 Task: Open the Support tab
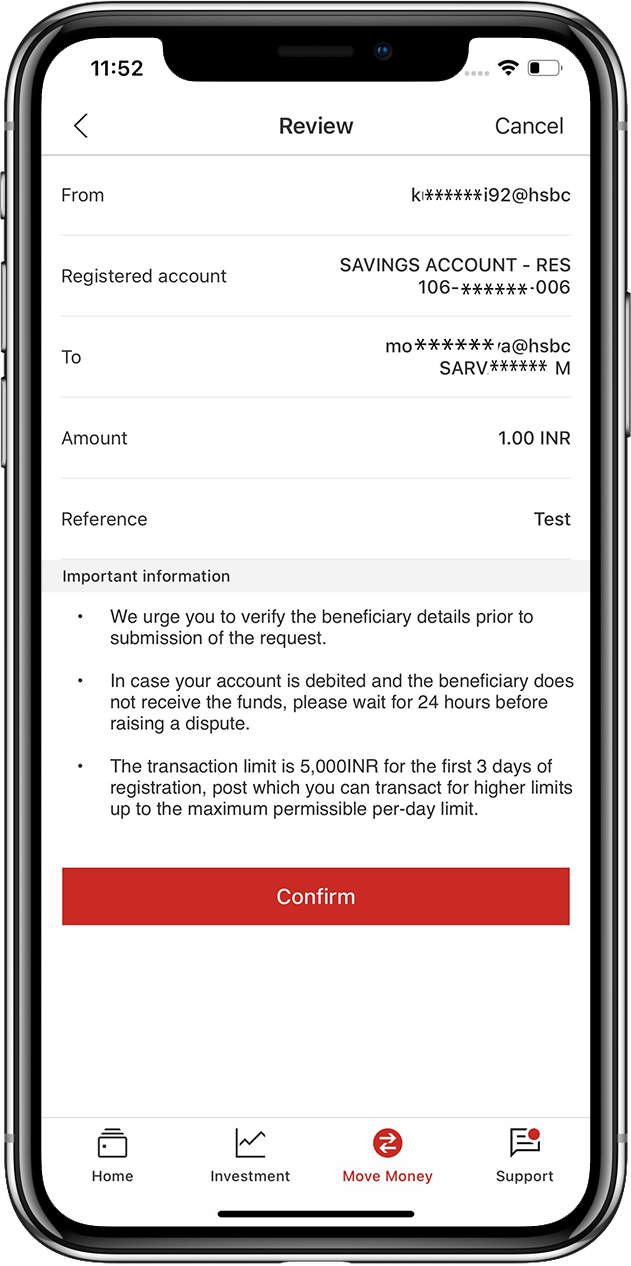[x=524, y=1155]
